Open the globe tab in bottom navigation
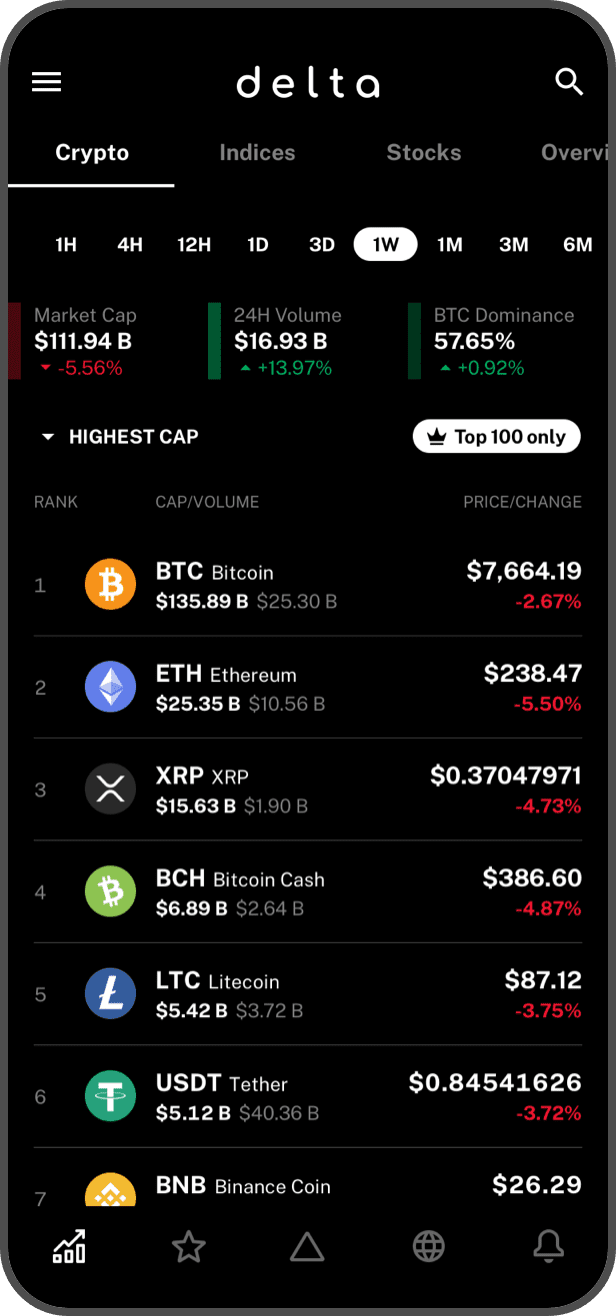This screenshot has height=1316, width=616. pyautogui.click(x=428, y=1247)
